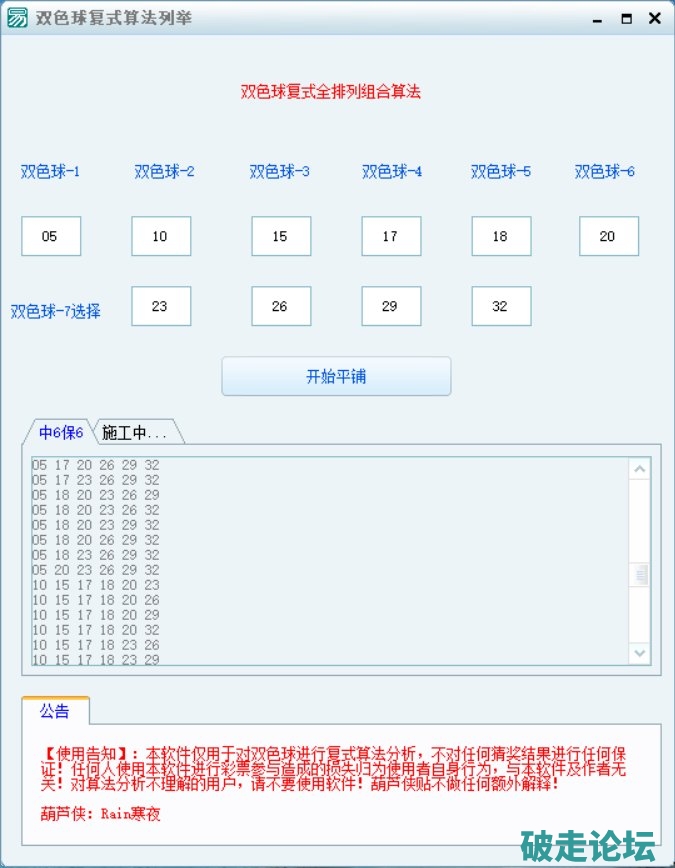Start the calculation with 开始平铺
The width and height of the screenshot is (675, 868).
pyautogui.click(x=336, y=376)
